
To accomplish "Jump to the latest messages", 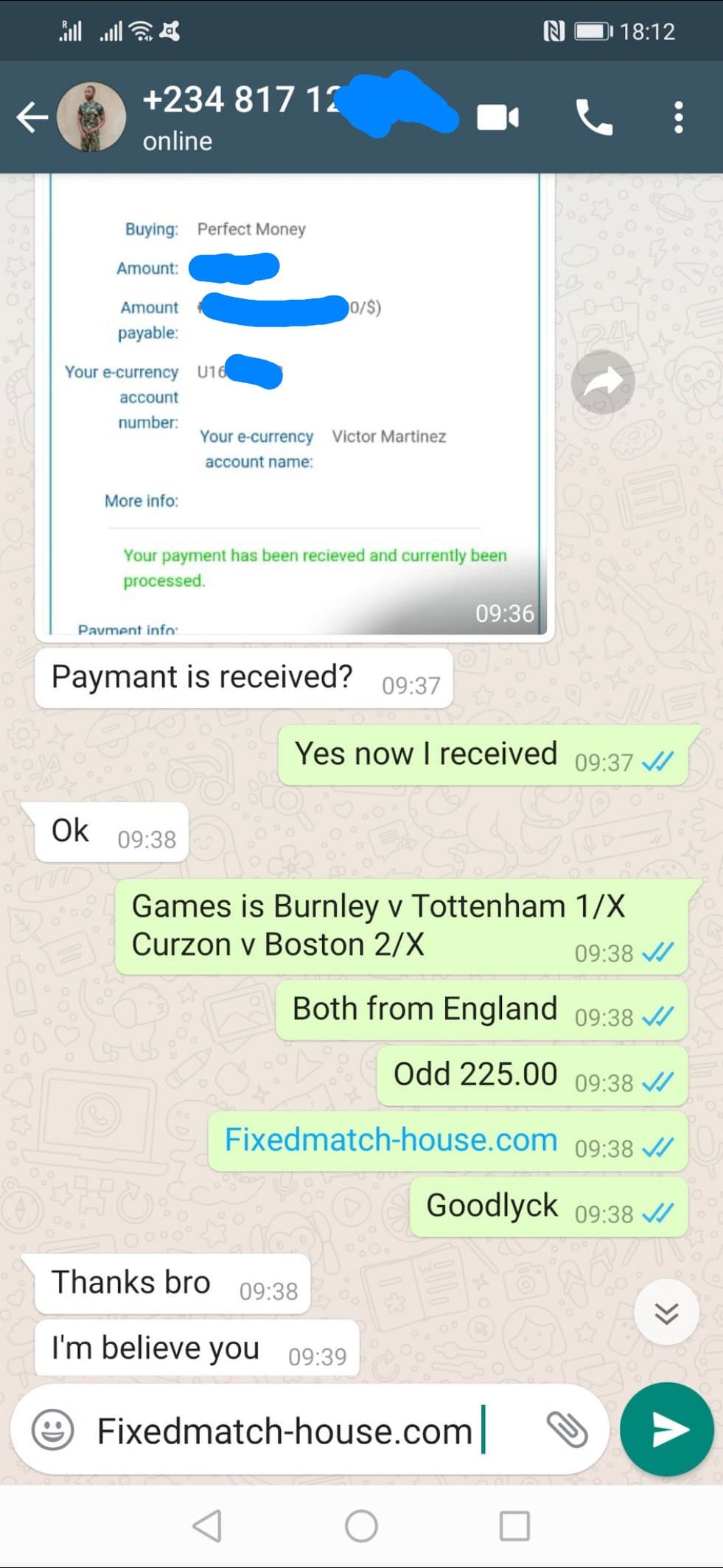I will coord(666,1312).
